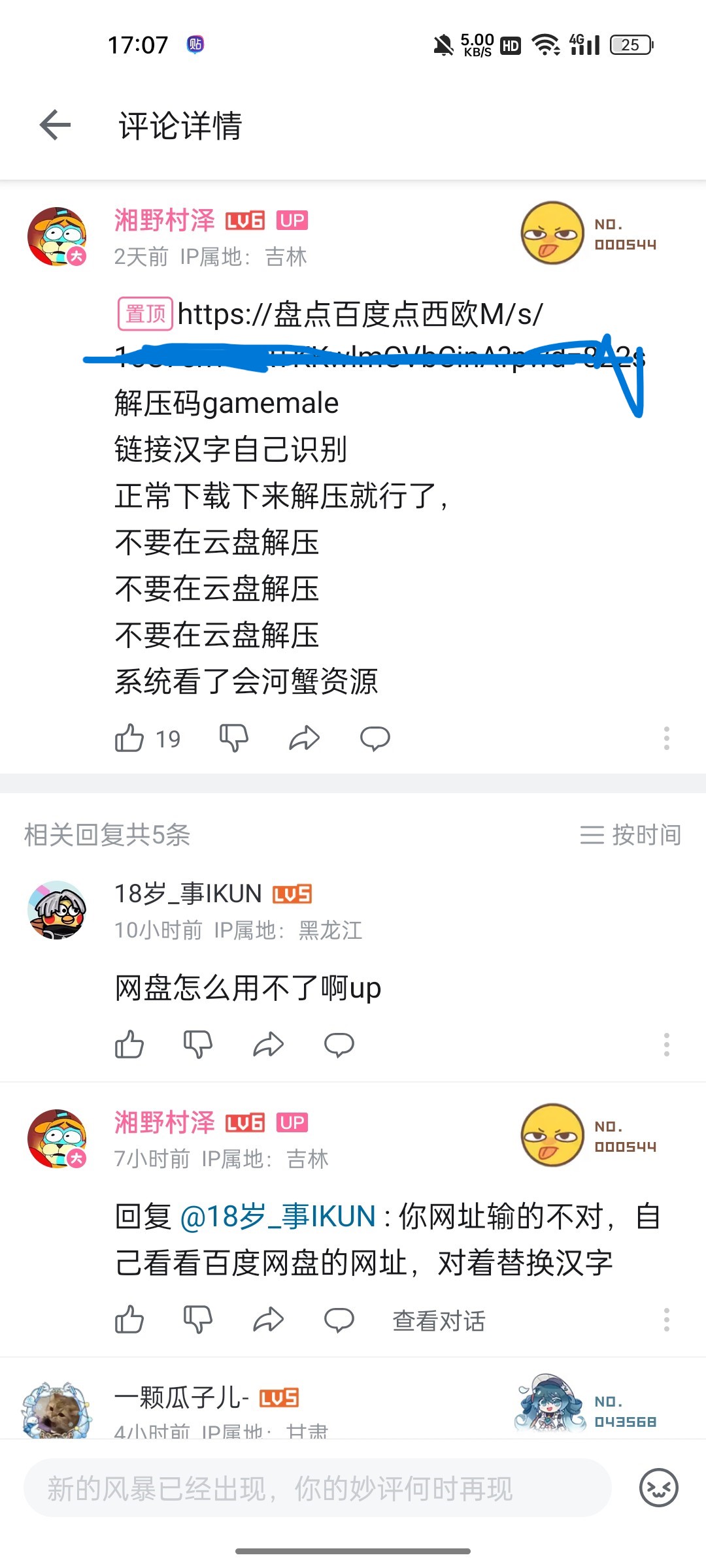
Task: Tap the comment input box
Action: pos(317,1488)
